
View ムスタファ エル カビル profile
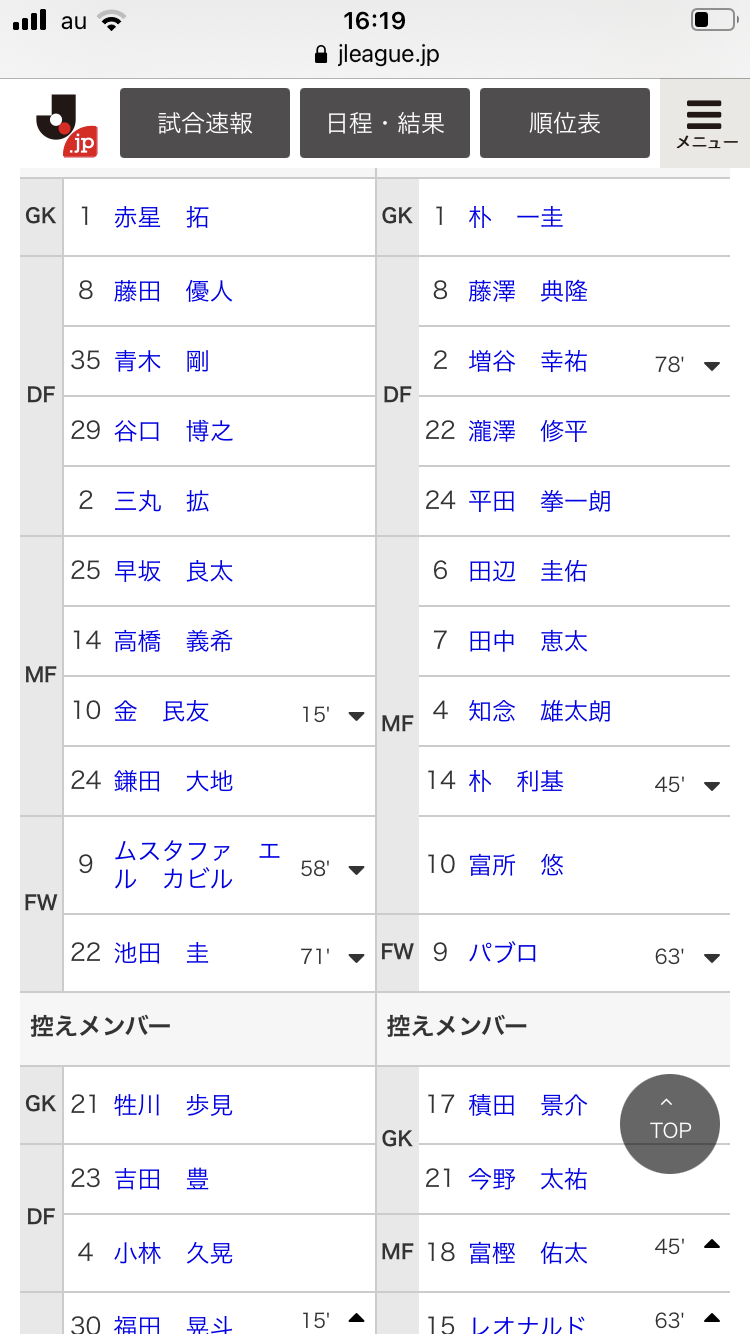(197, 865)
